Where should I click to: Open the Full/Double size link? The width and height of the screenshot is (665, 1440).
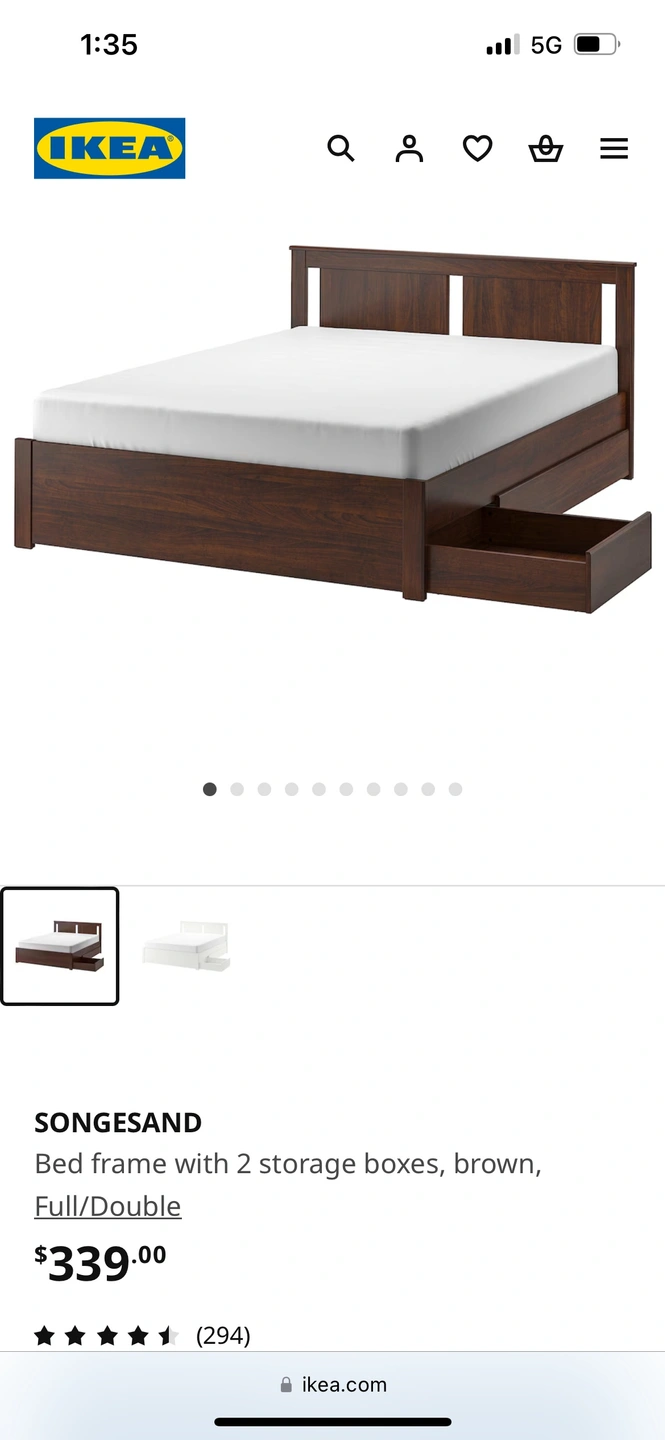(108, 1206)
